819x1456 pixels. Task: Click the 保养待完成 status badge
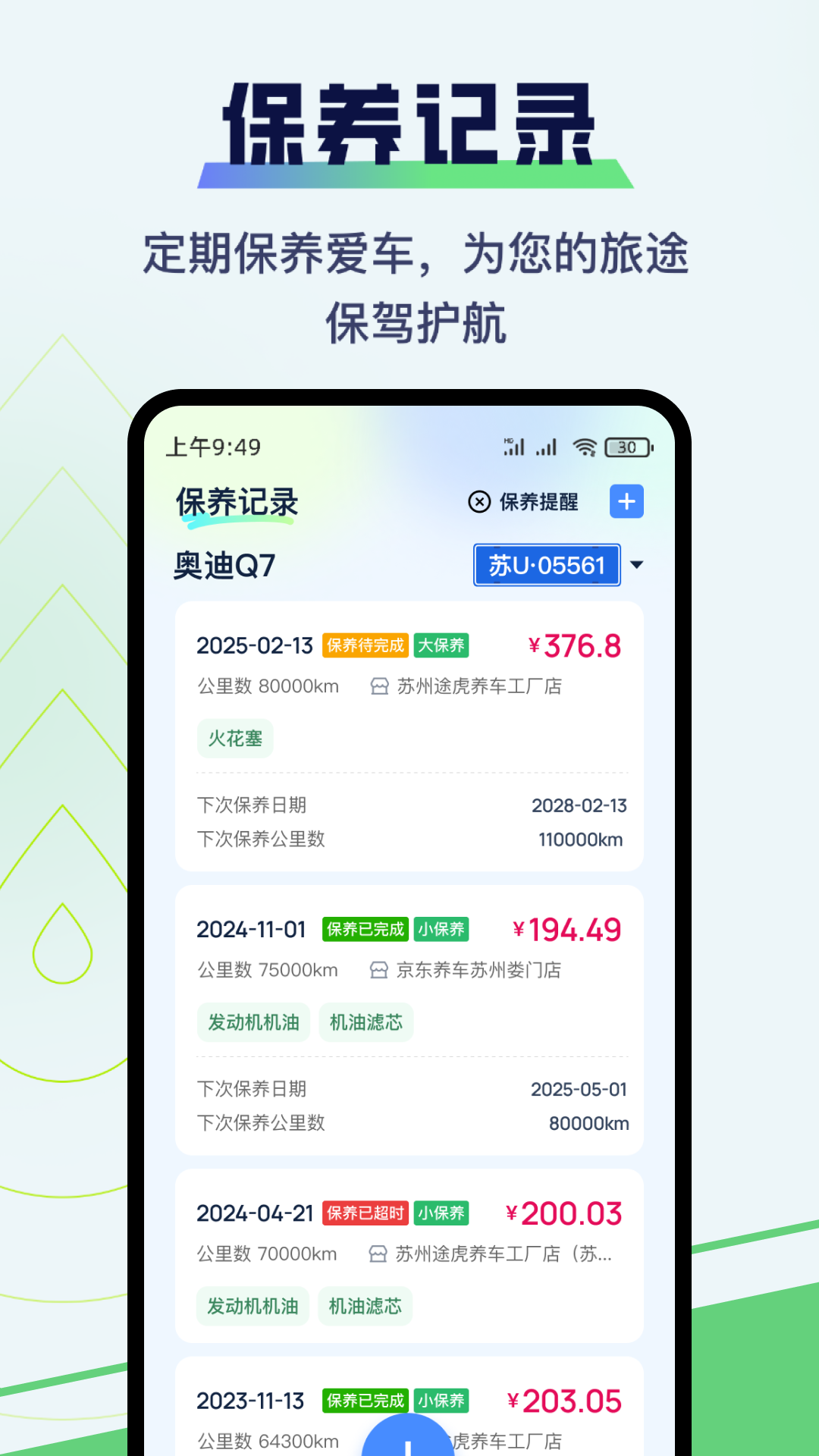(365, 645)
